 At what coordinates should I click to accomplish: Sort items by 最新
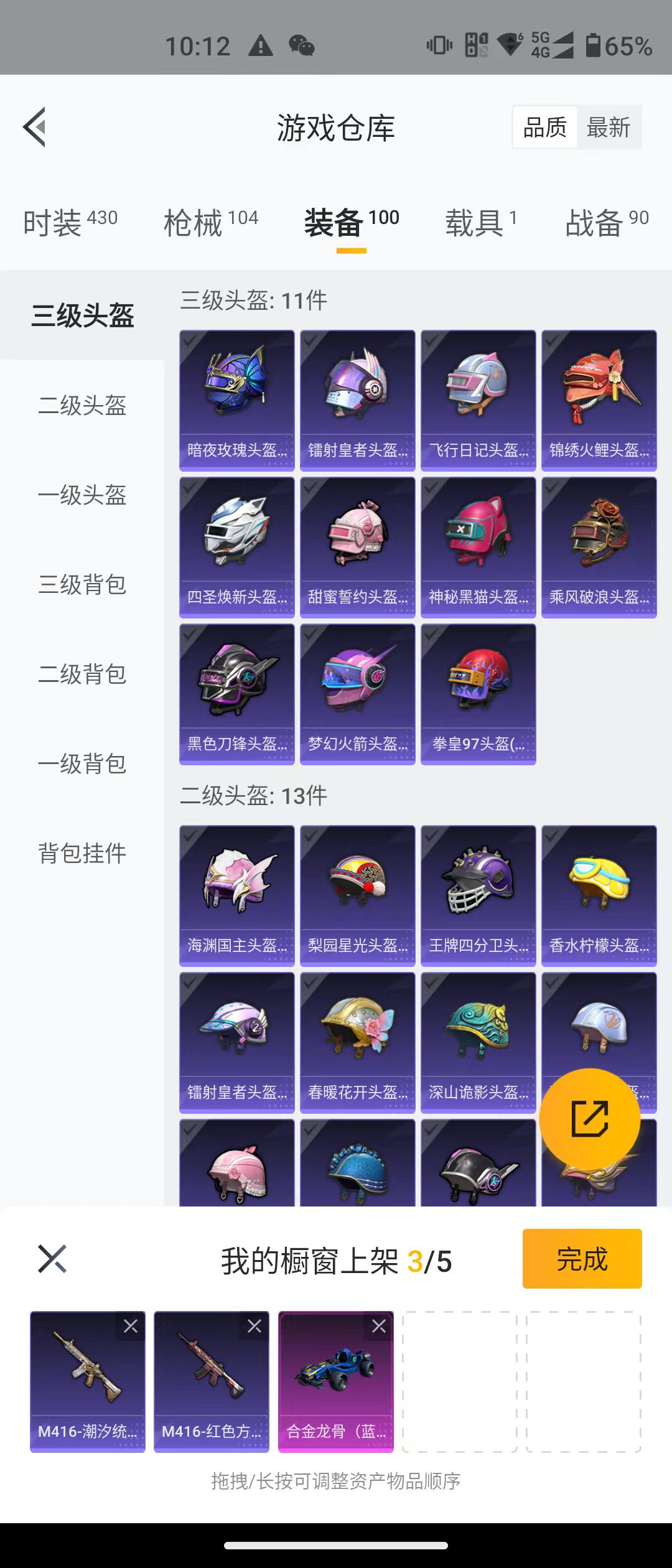[x=608, y=128]
